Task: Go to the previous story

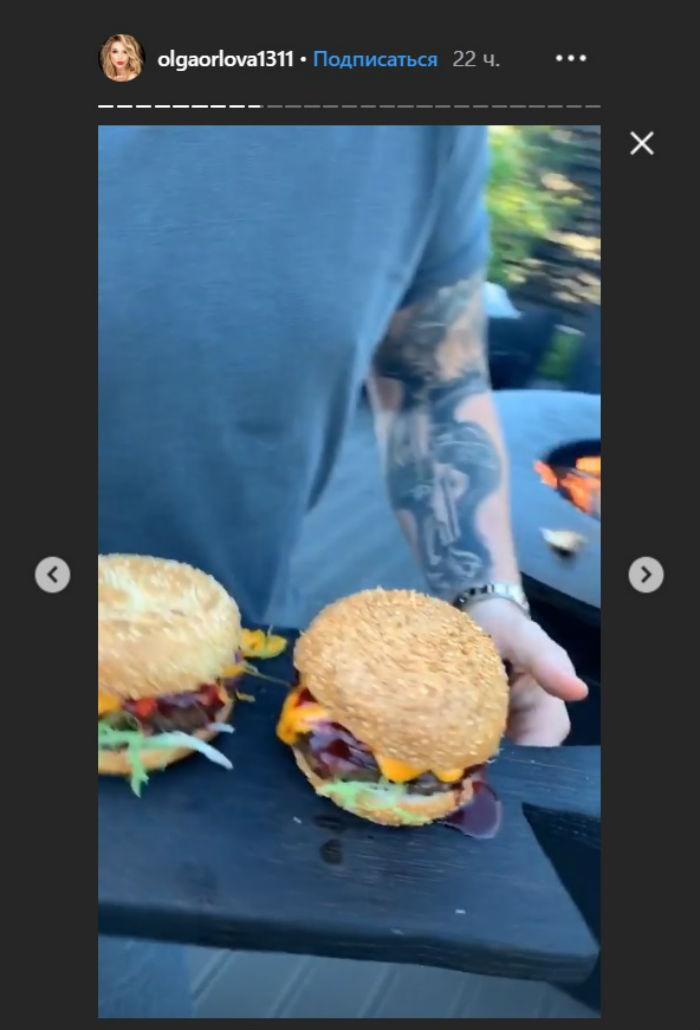Action: 53,575
